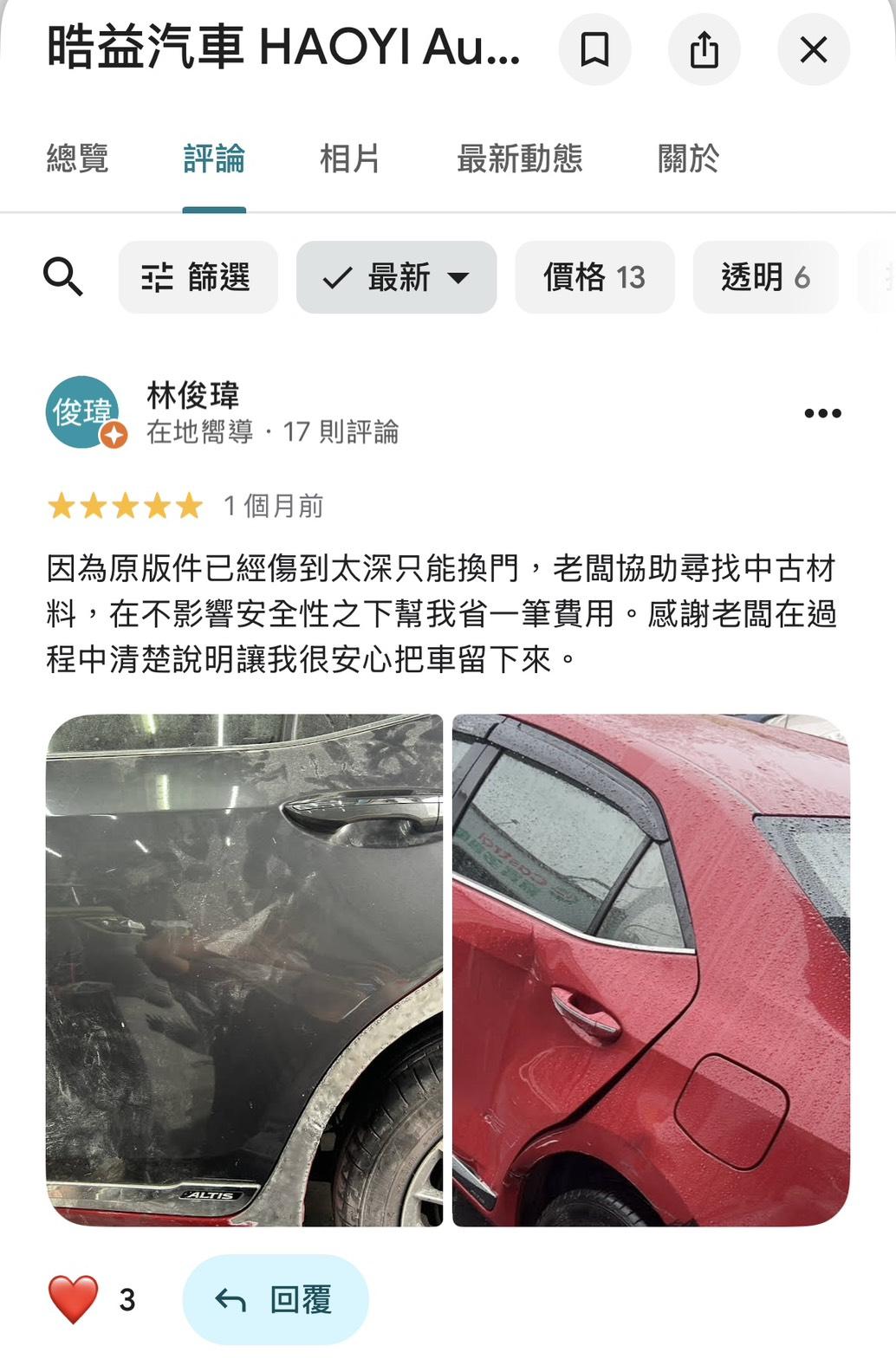Image resolution: width=896 pixels, height=1372 pixels.
Task: Close the place details panel
Action: tap(813, 49)
